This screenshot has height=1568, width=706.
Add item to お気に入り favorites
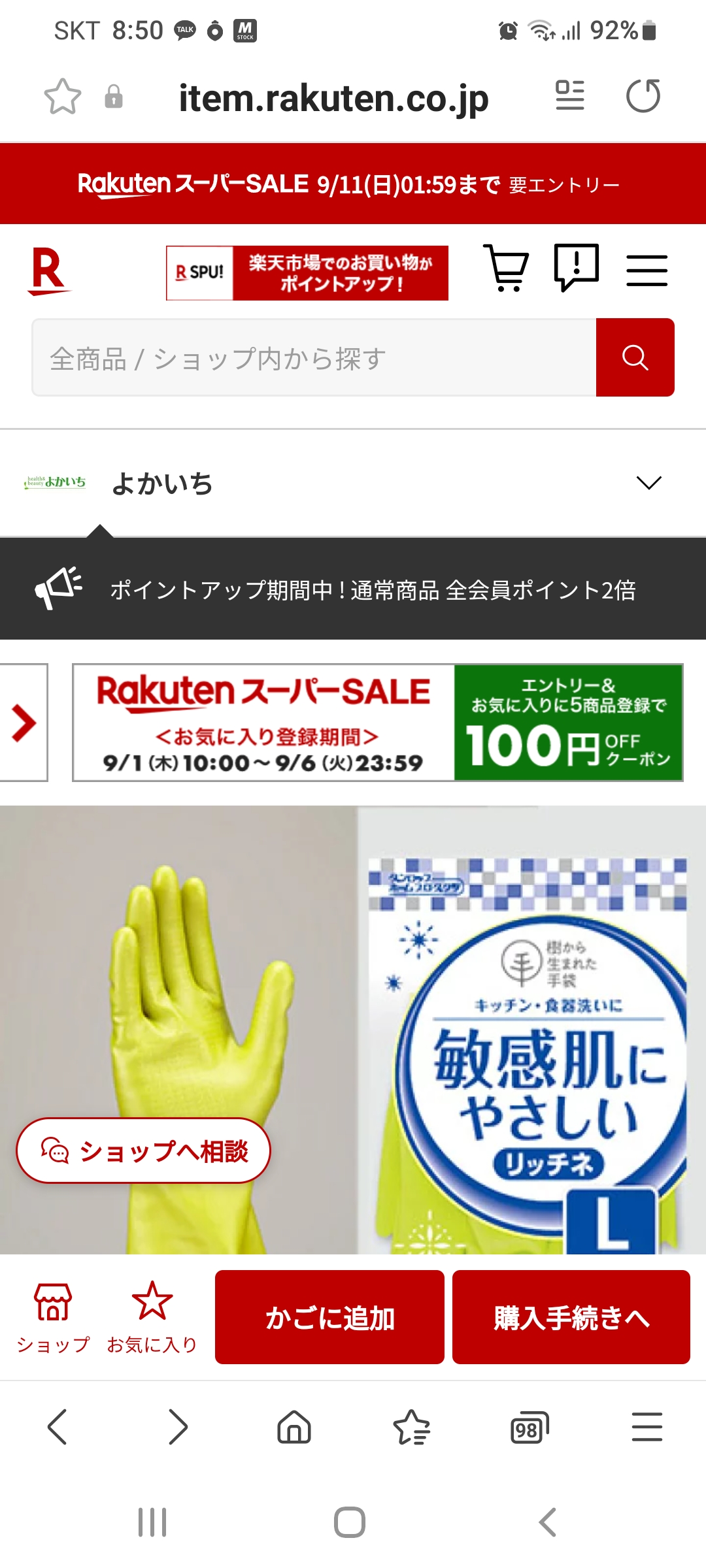tap(152, 1316)
